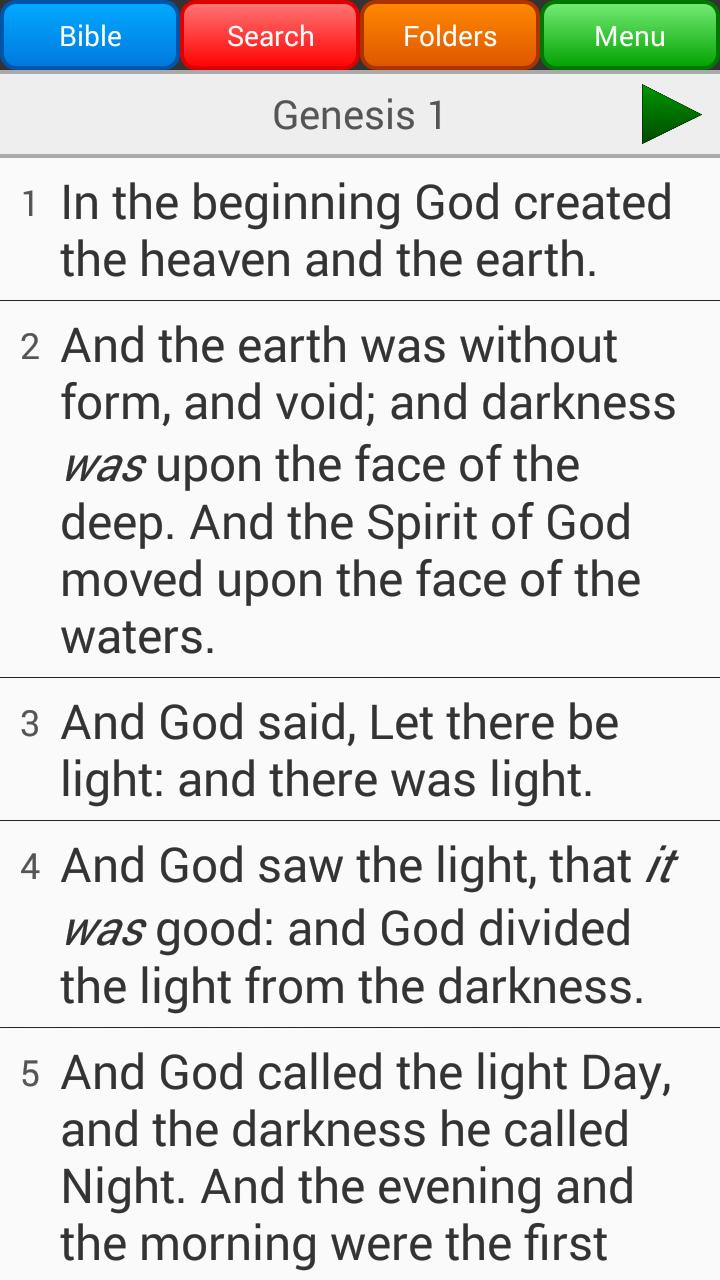Open the green Menu tab at top right
Viewport: 720px width, 1280px height.
point(629,36)
